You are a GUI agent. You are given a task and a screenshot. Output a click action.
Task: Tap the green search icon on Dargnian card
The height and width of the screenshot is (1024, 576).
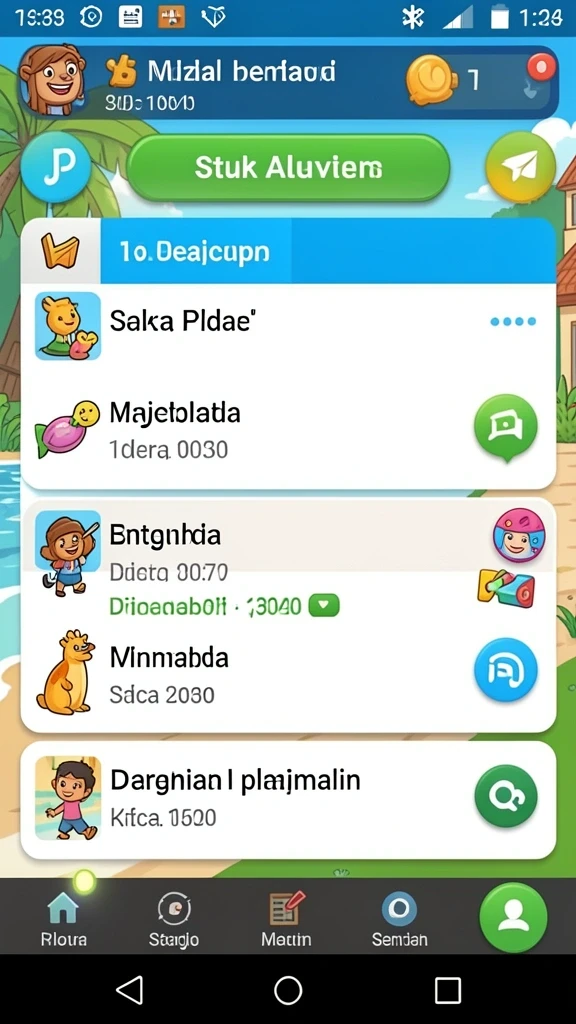[505, 797]
